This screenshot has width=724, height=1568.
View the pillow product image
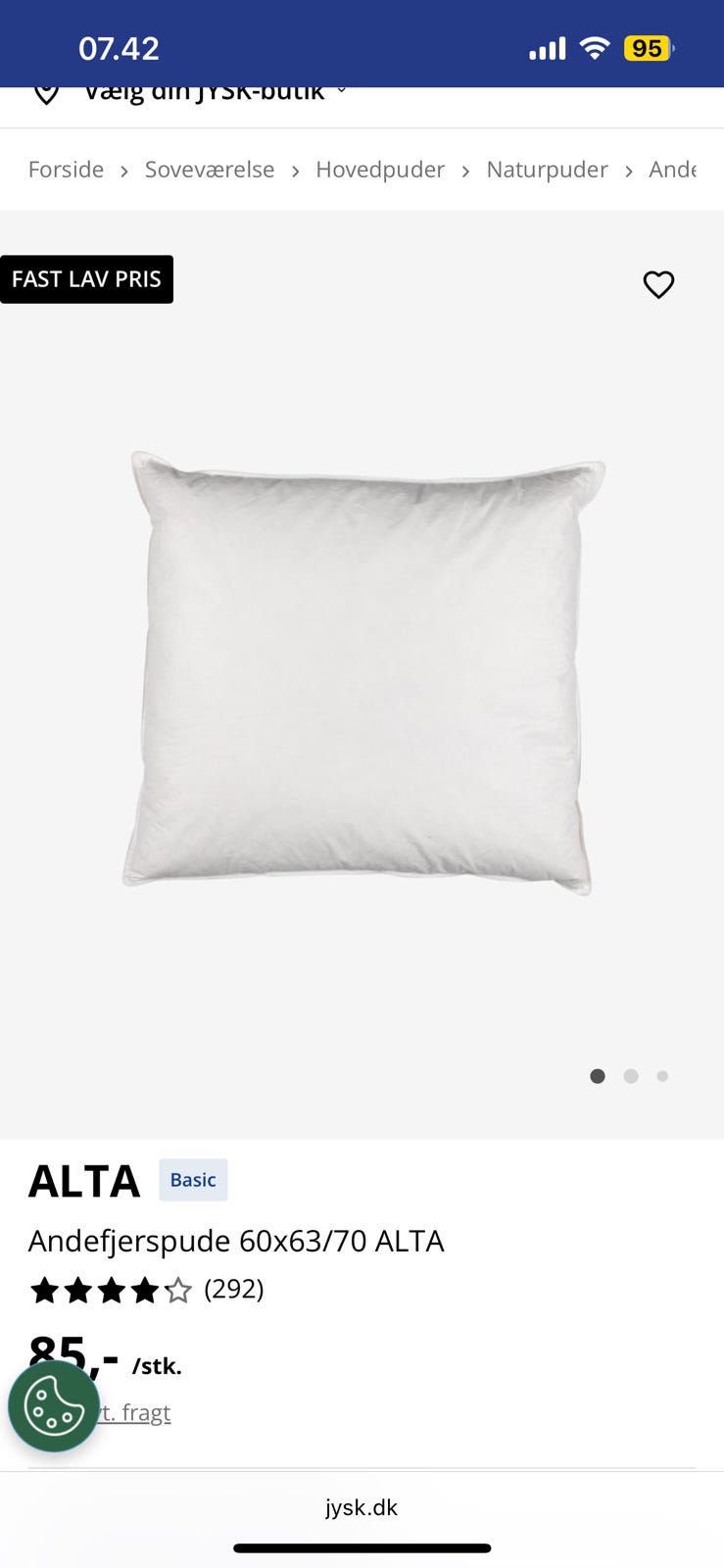[362, 671]
